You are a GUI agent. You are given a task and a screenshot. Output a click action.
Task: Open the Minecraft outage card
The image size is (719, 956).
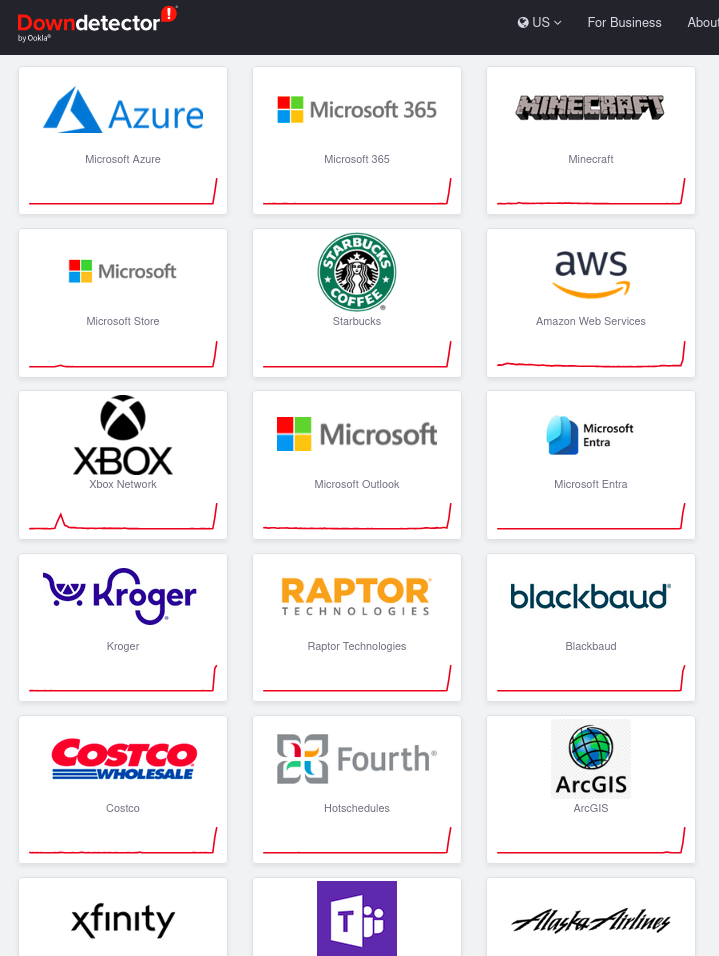(591, 140)
